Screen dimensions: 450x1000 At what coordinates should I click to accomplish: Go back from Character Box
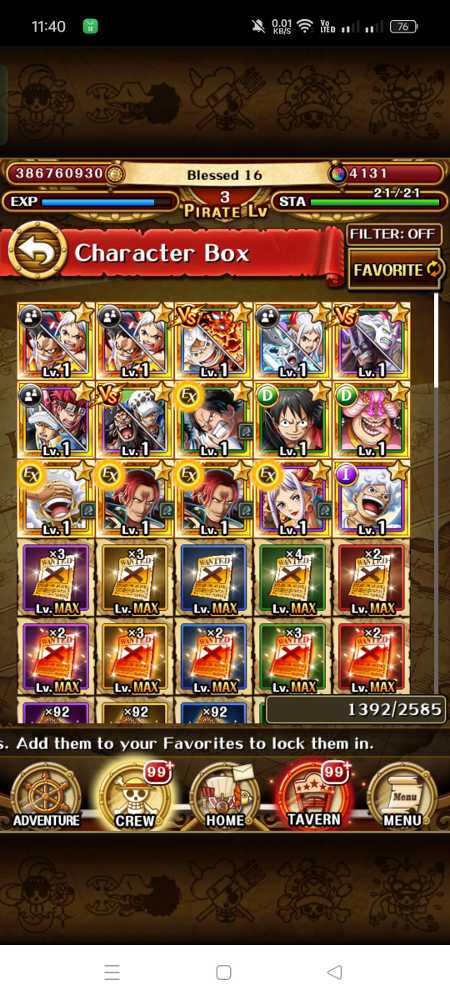(37, 250)
